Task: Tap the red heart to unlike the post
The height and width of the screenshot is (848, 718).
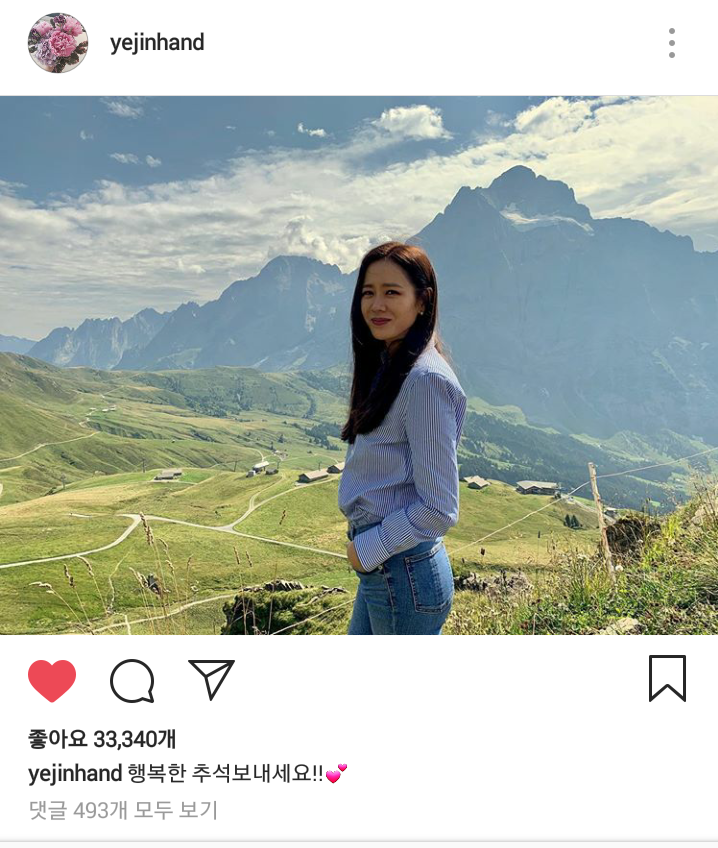Action: coord(52,681)
